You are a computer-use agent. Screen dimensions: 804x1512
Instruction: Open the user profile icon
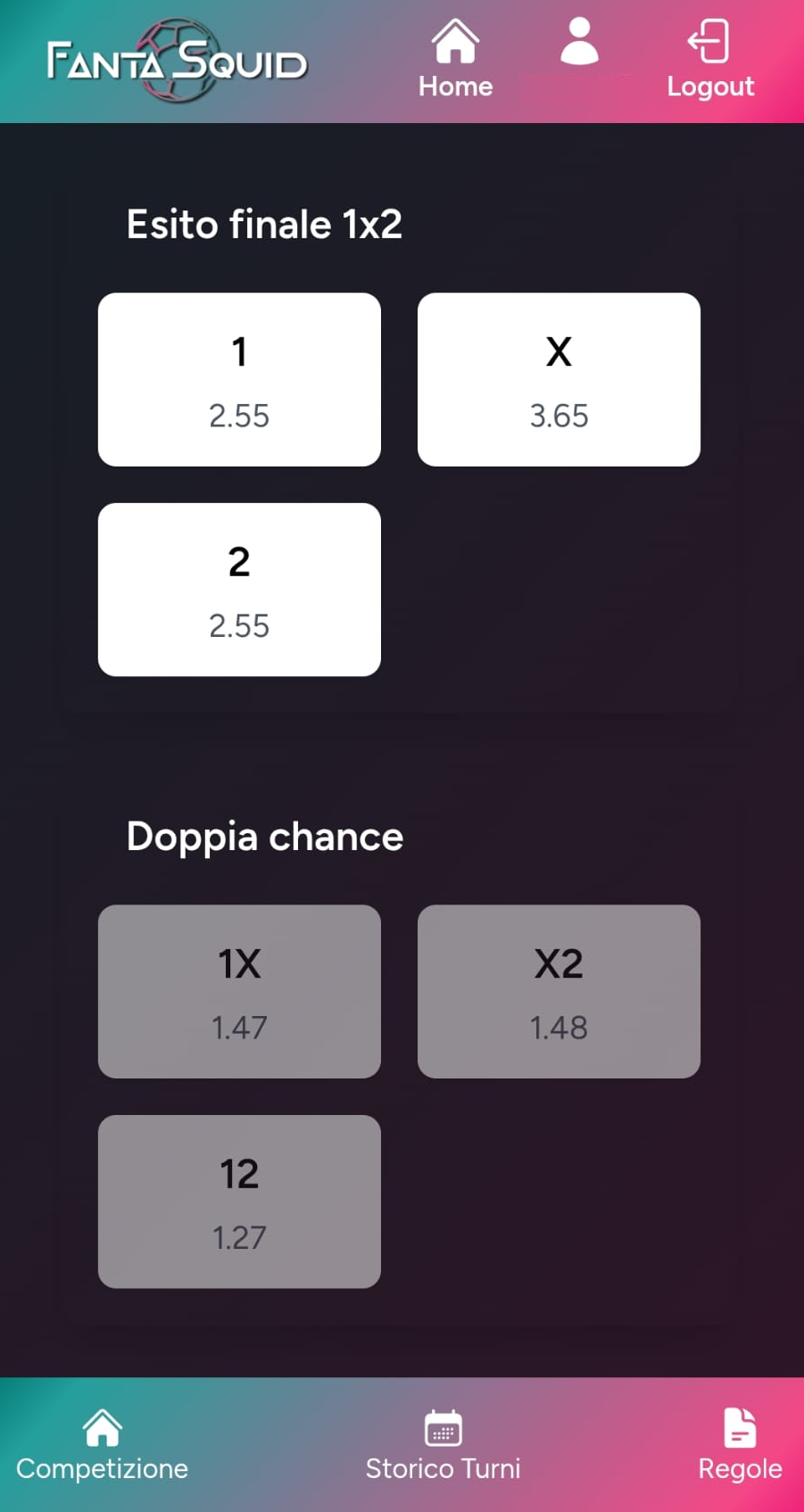[x=579, y=43]
